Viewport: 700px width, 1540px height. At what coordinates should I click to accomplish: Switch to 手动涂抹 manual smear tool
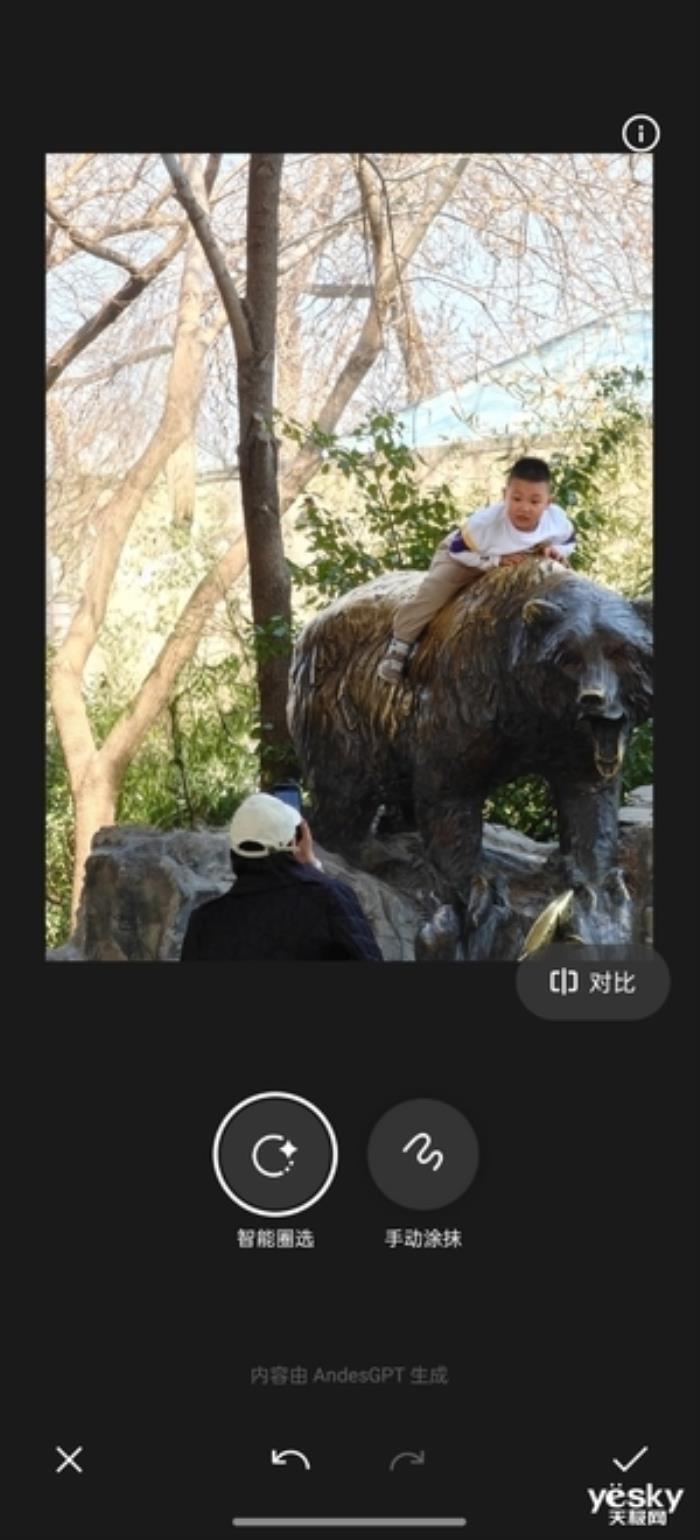423,1154
